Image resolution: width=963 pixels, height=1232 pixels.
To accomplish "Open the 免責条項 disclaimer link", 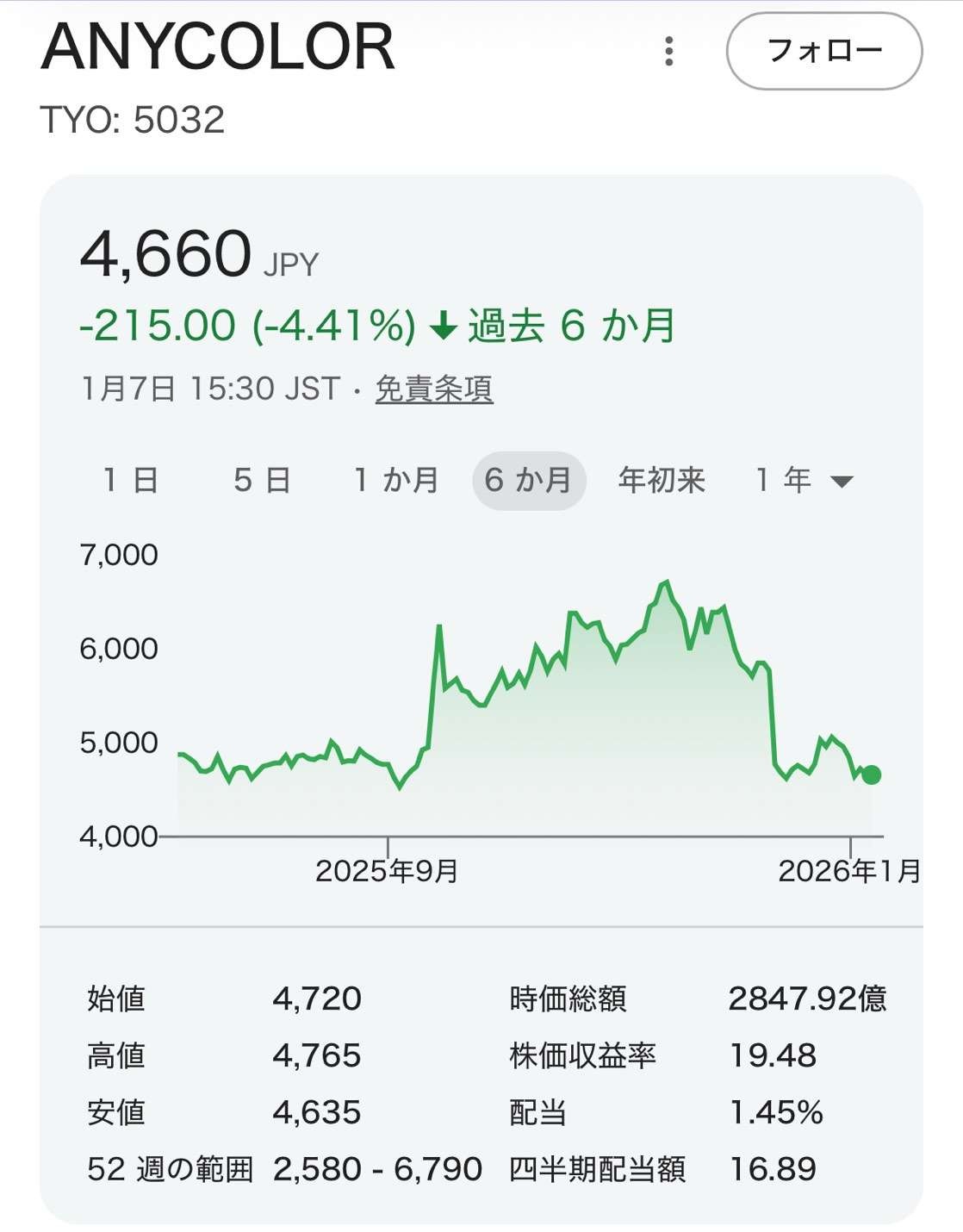I will click(434, 389).
